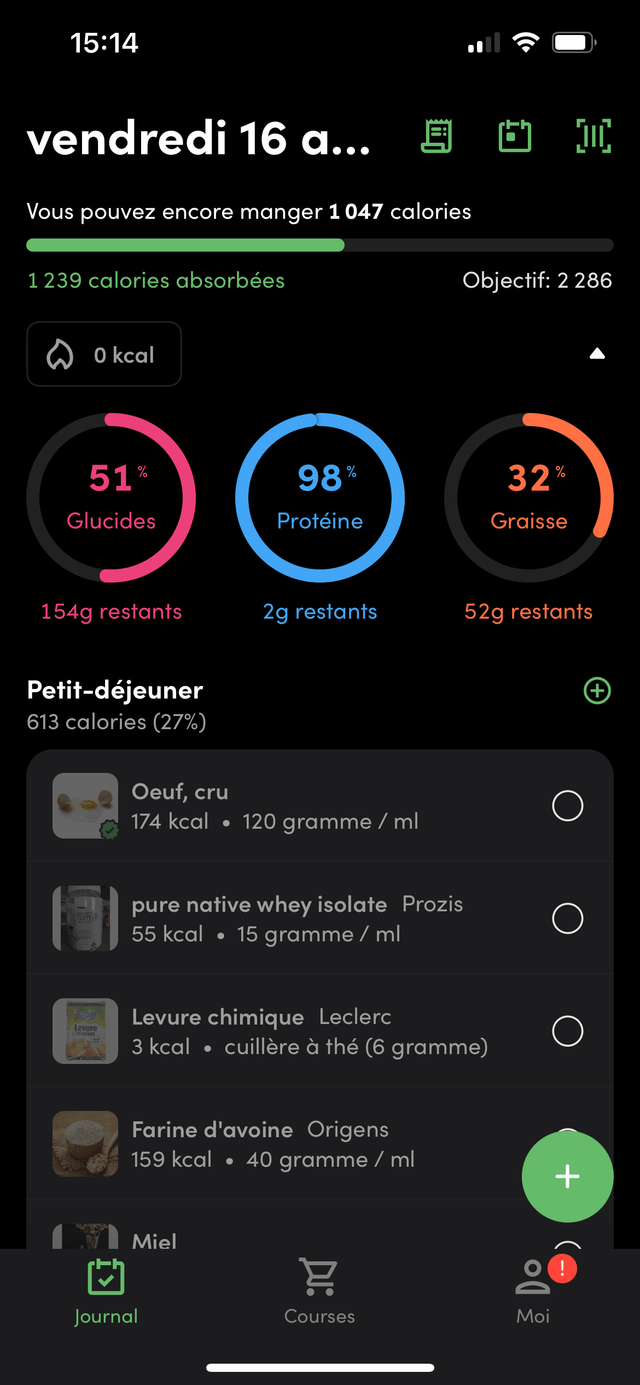Screen dimensions: 640x1385
Task: Go to the Moi tab
Action: point(533,1291)
